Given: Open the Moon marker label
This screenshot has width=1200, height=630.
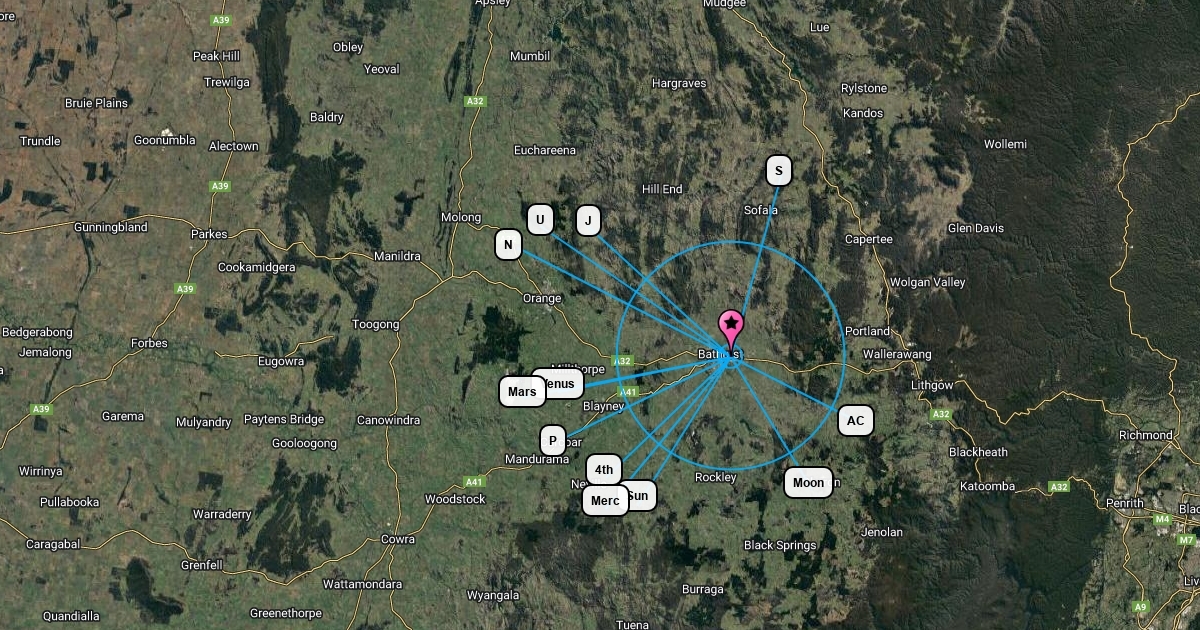Looking at the screenshot, I should (x=808, y=483).
